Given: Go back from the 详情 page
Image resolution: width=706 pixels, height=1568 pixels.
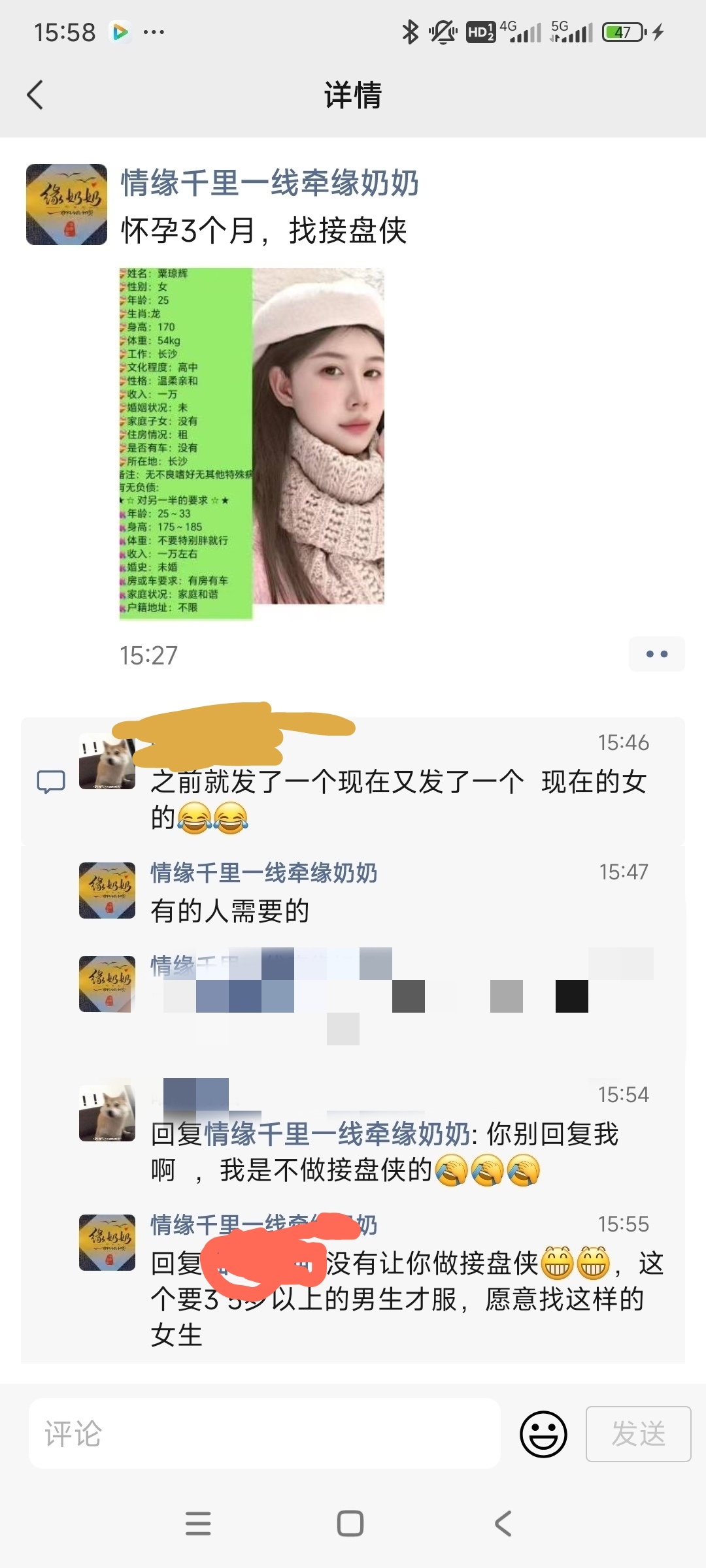Looking at the screenshot, I should click(x=35, y=95).
